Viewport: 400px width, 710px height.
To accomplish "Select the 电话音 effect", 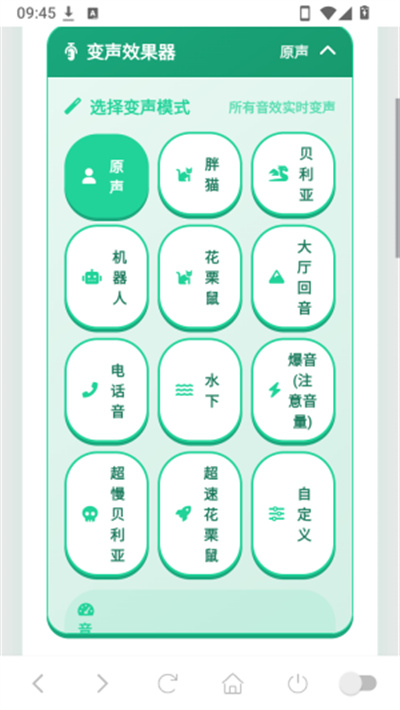I will pyautogui.click(x=106, y=391).
